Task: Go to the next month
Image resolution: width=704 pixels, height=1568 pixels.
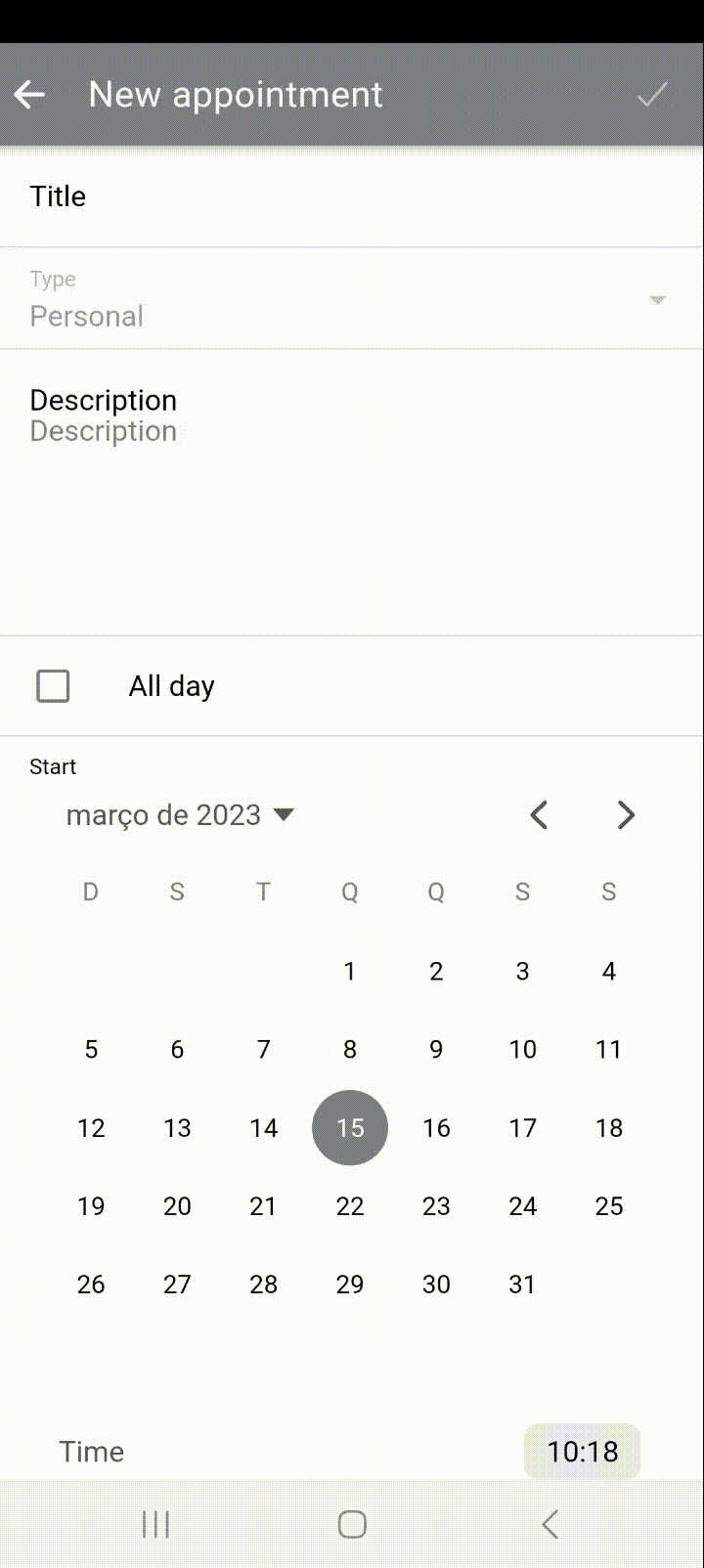Action: tap(626, 815)
